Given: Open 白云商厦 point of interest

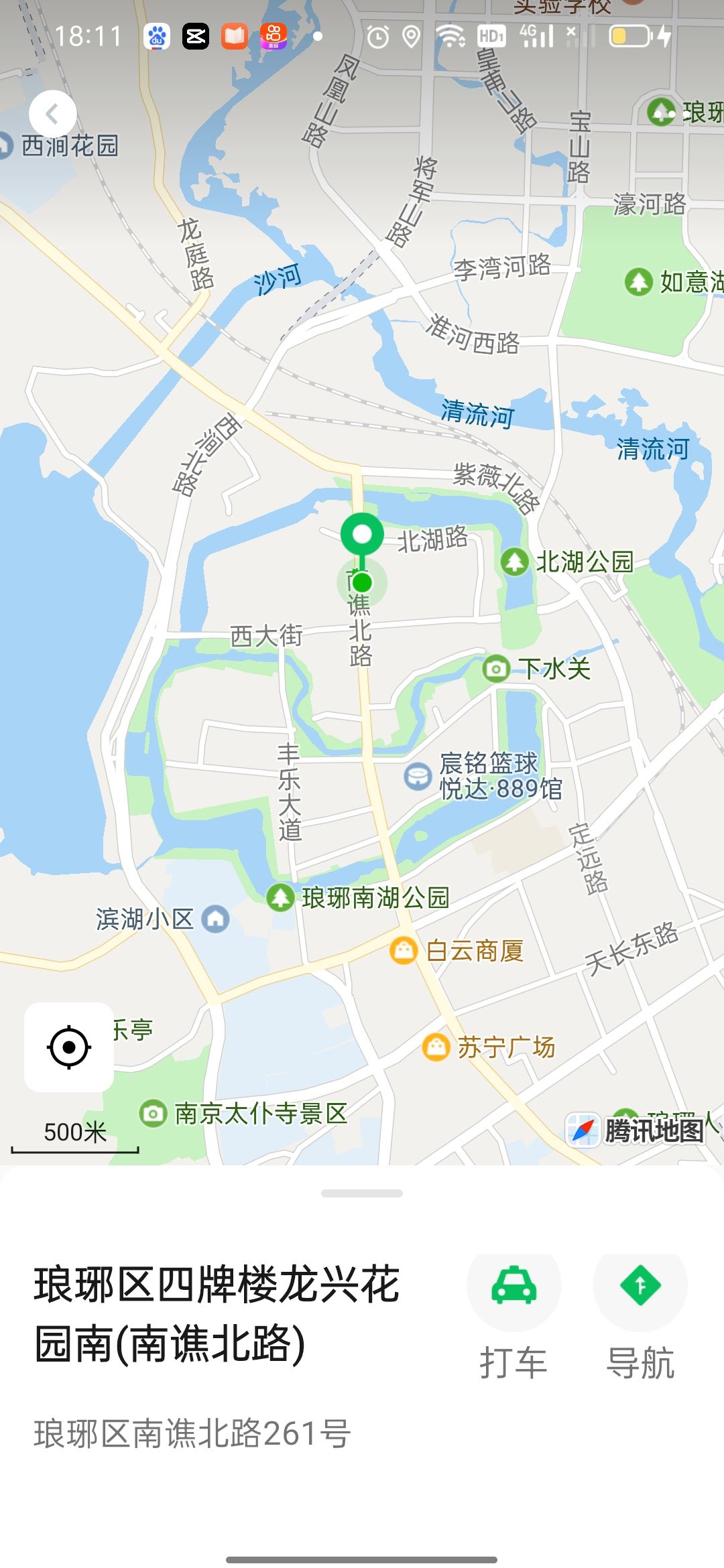Looking at the screenshot, I should (x=404, y=950).
